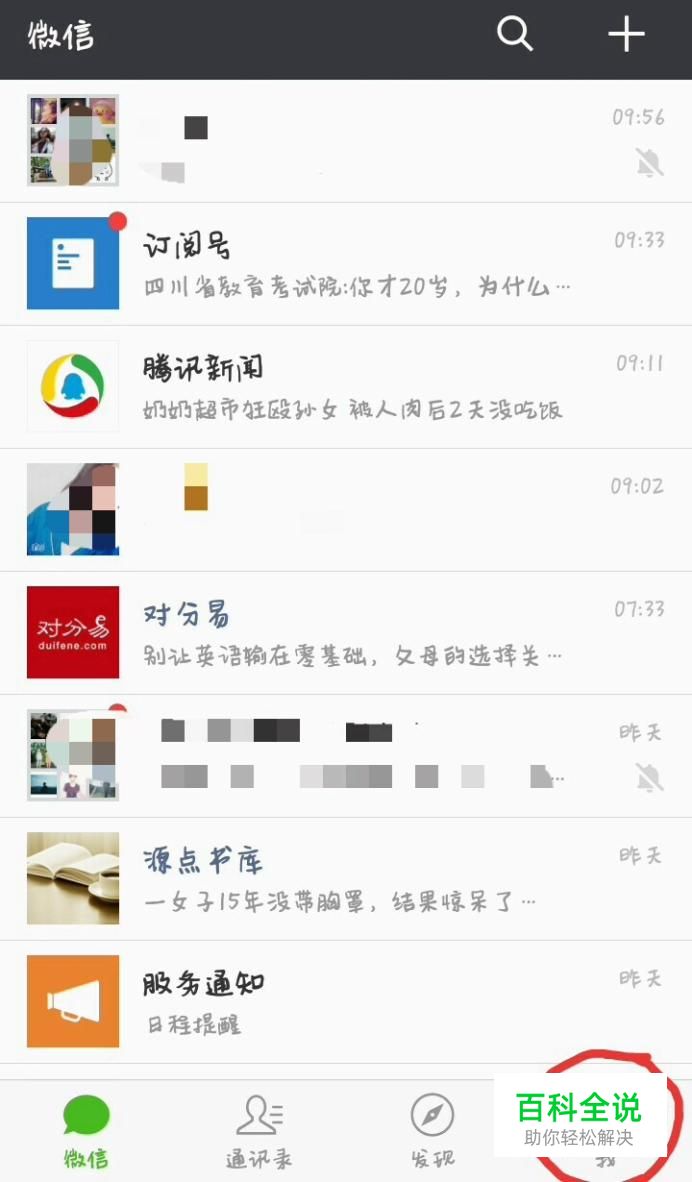Open the chat received at 09:02
This screenshot has height=1182, width=692.
[x=346, y=510]
